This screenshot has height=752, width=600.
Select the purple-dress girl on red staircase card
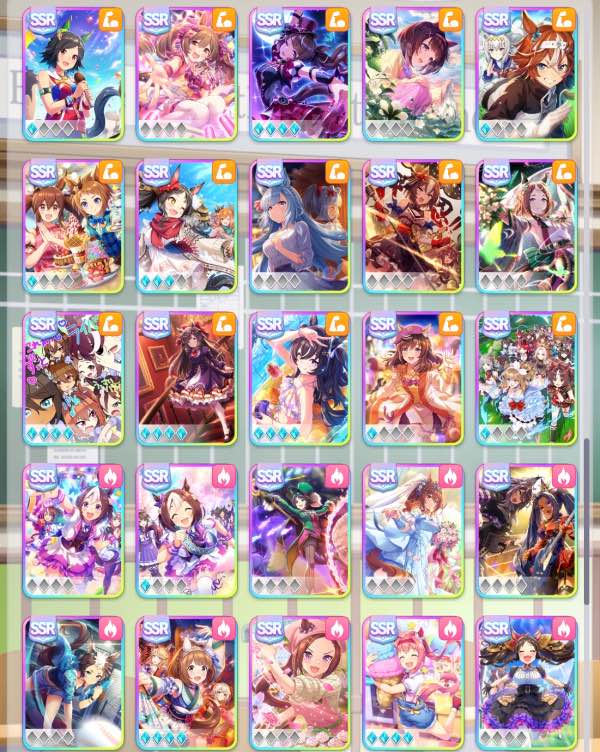tap(187, 378)
